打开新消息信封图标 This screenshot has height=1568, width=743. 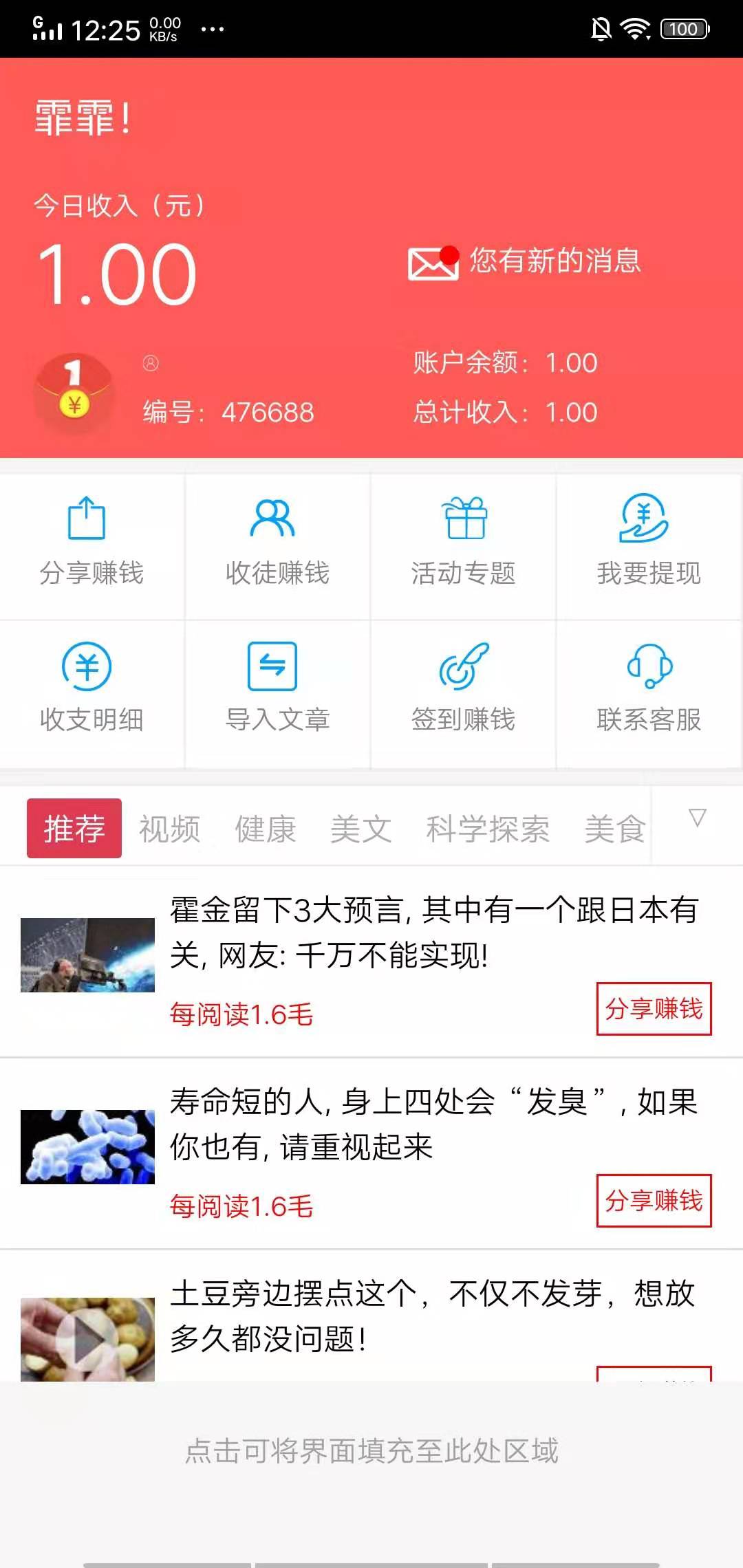coord(433,265)
